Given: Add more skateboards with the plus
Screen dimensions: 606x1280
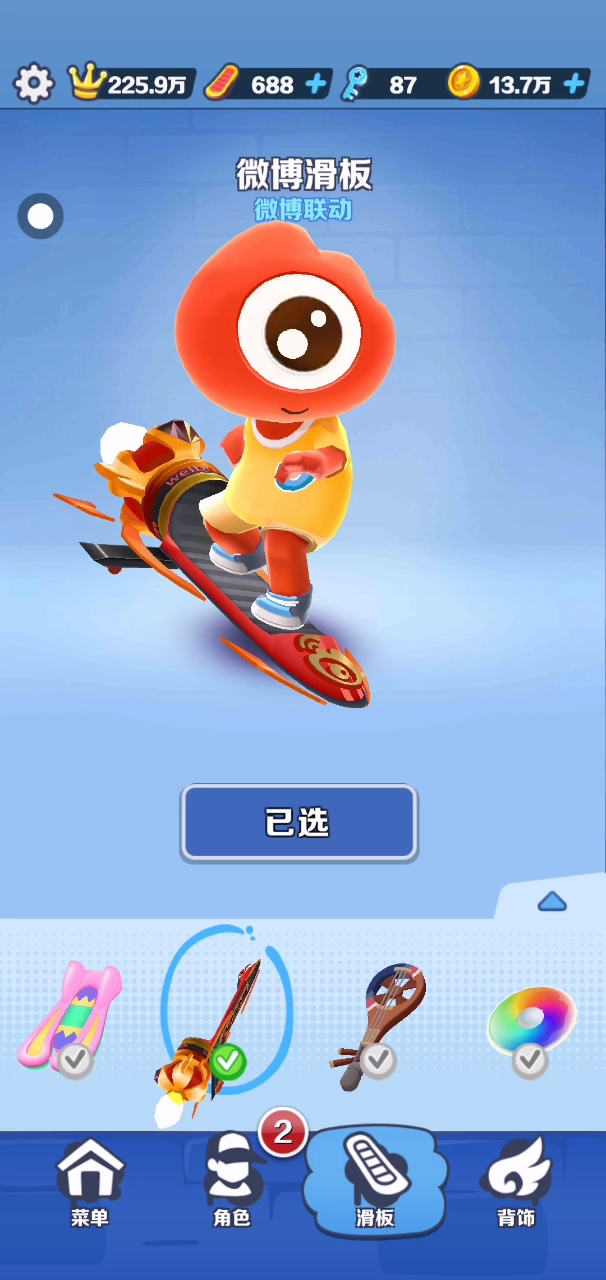Looking at the screenshot, I should pyautogui.click(x=316, y=84).
